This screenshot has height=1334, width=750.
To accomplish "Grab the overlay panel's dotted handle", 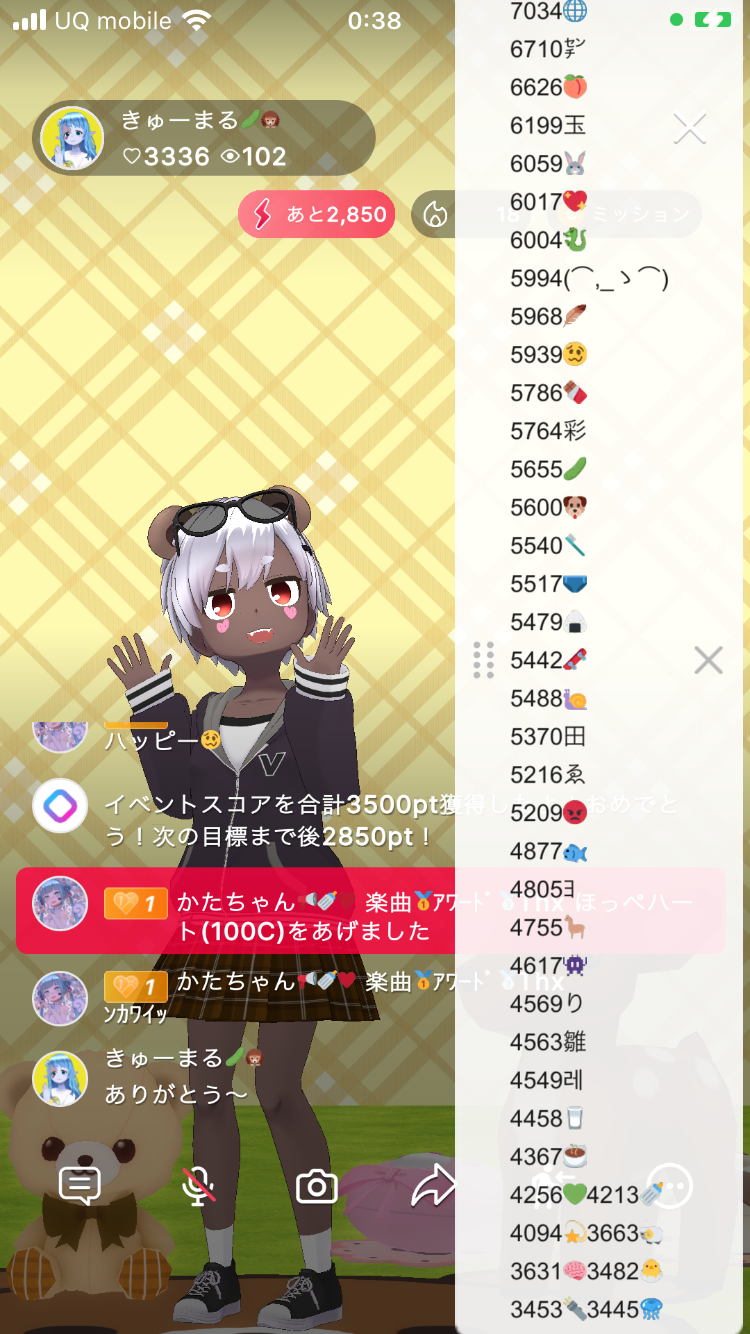I will (x=484, y=660).
